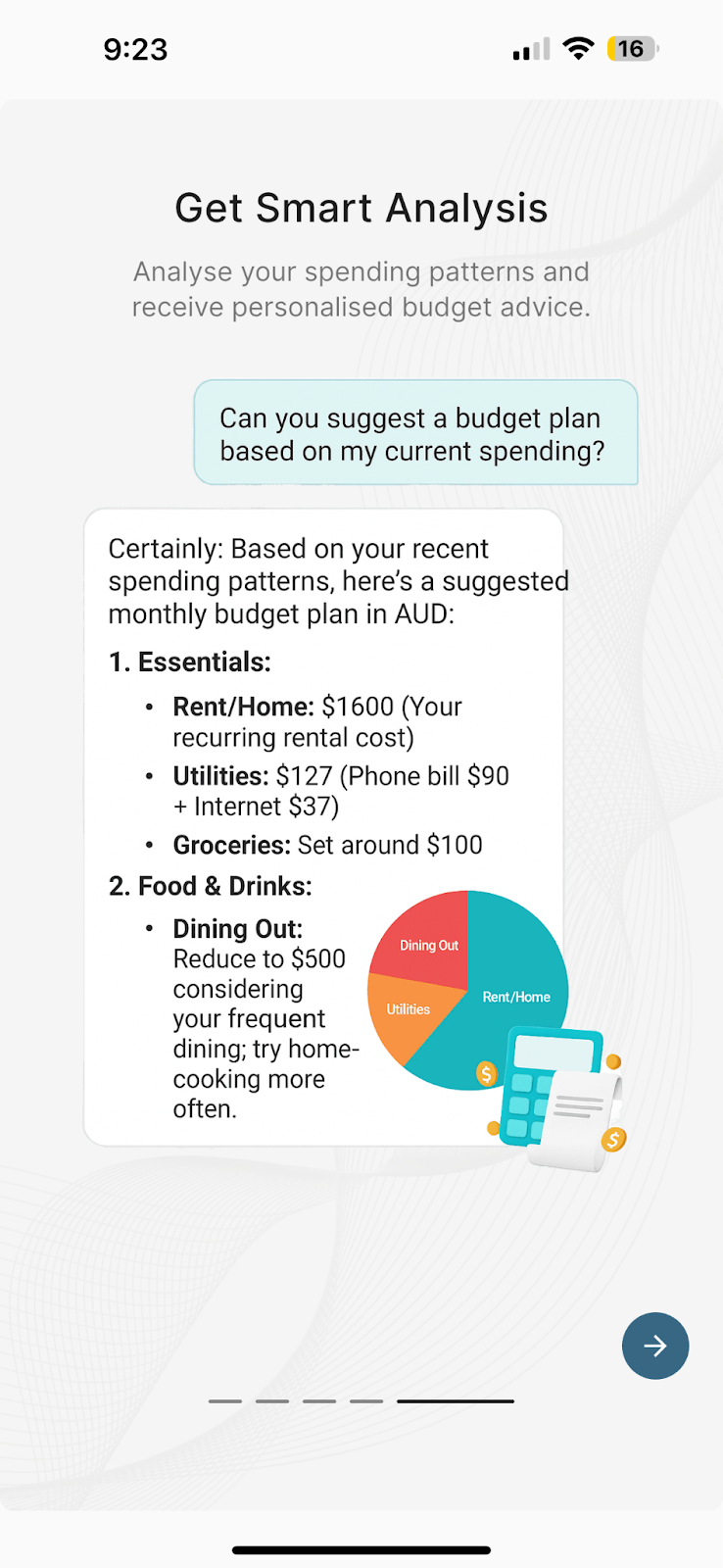
Task: Tap the next arrow button
Action: pyautogui.click(x=655, y=1346)
